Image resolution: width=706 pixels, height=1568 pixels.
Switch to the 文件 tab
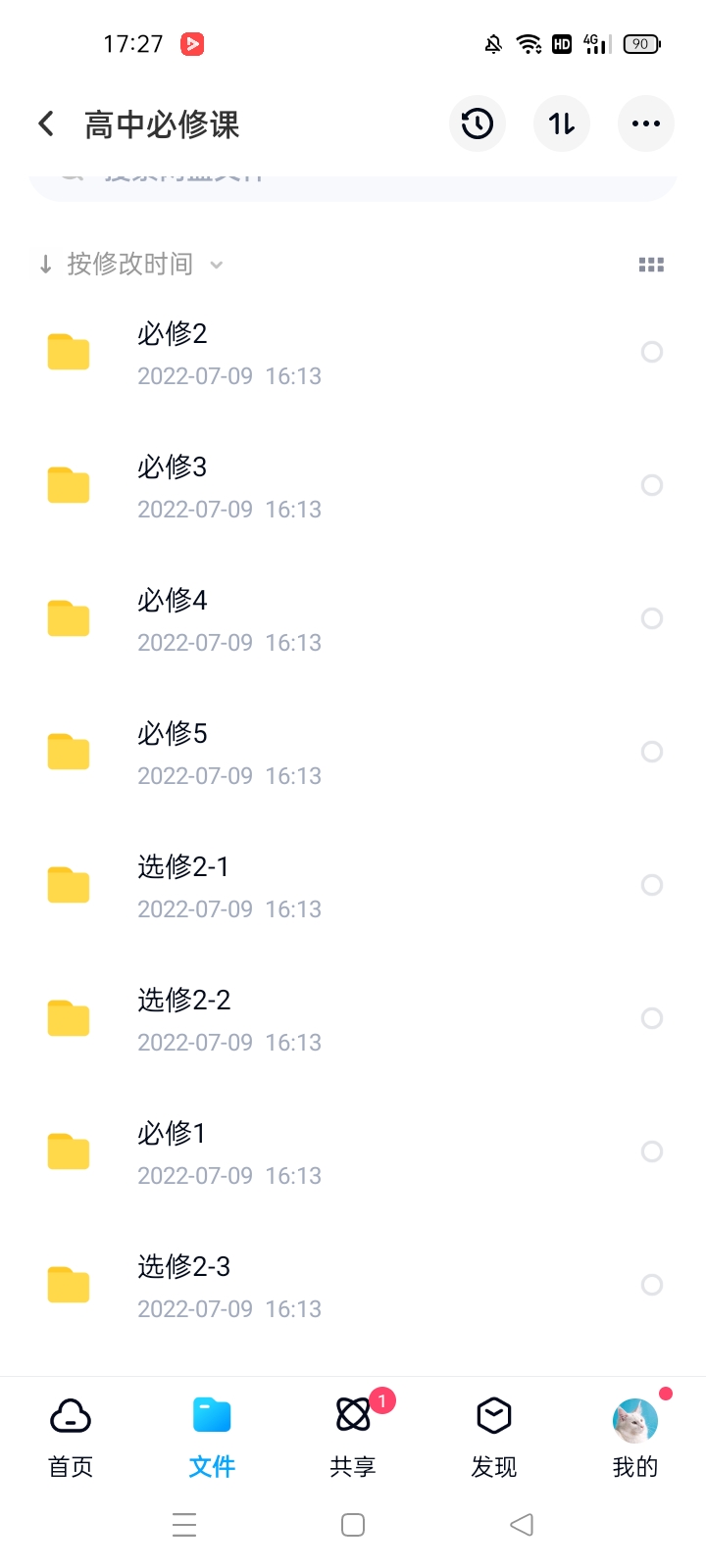(211, 1415)
